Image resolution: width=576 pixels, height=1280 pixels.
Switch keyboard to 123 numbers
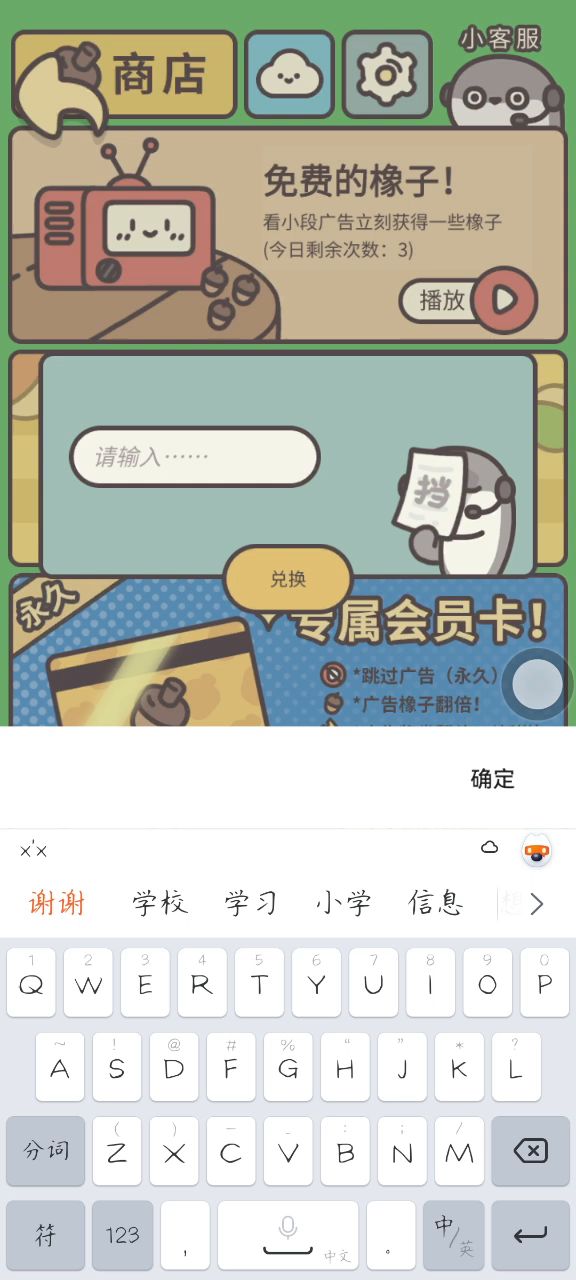(x=122, y=1235)
